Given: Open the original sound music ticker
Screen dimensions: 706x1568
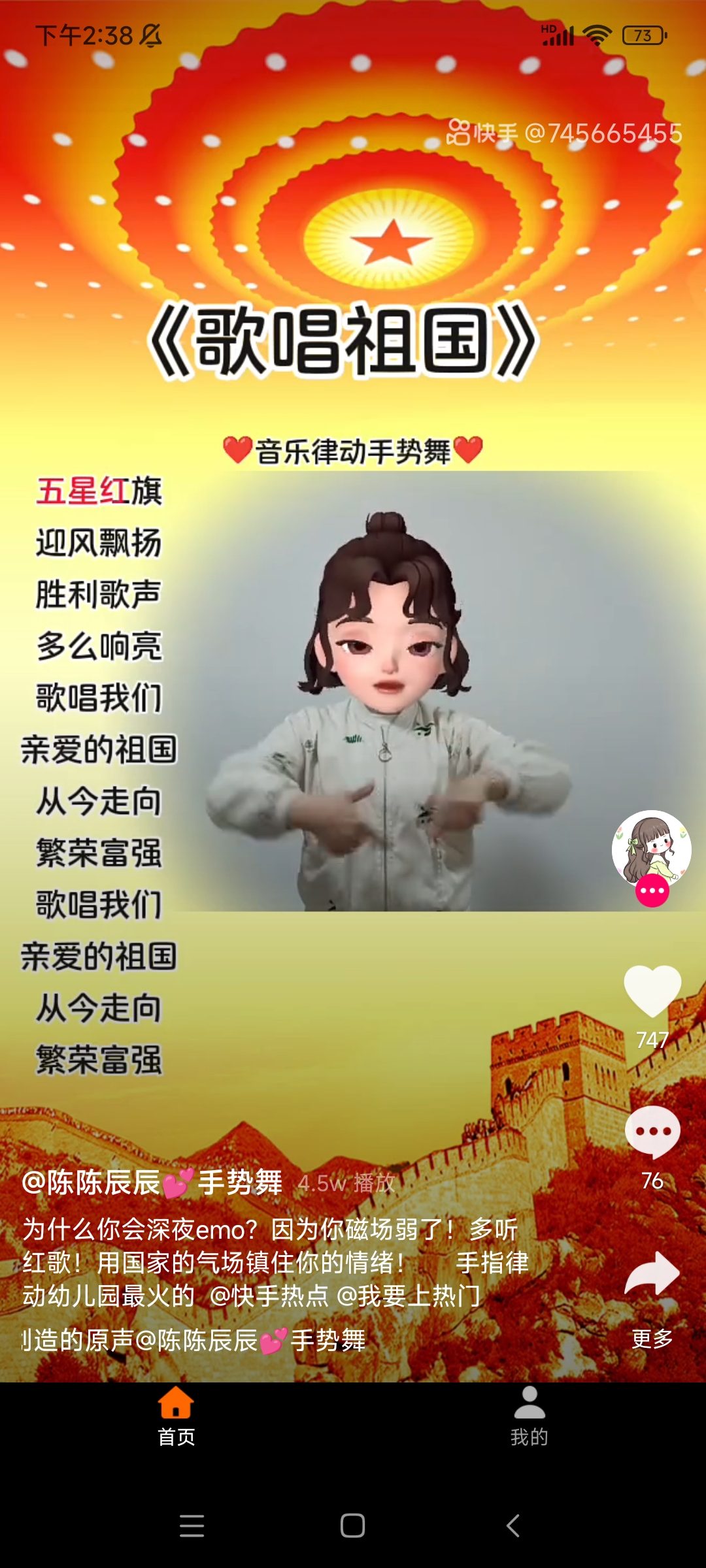Looking at the screenshot, I should [x=194, y=1341].
